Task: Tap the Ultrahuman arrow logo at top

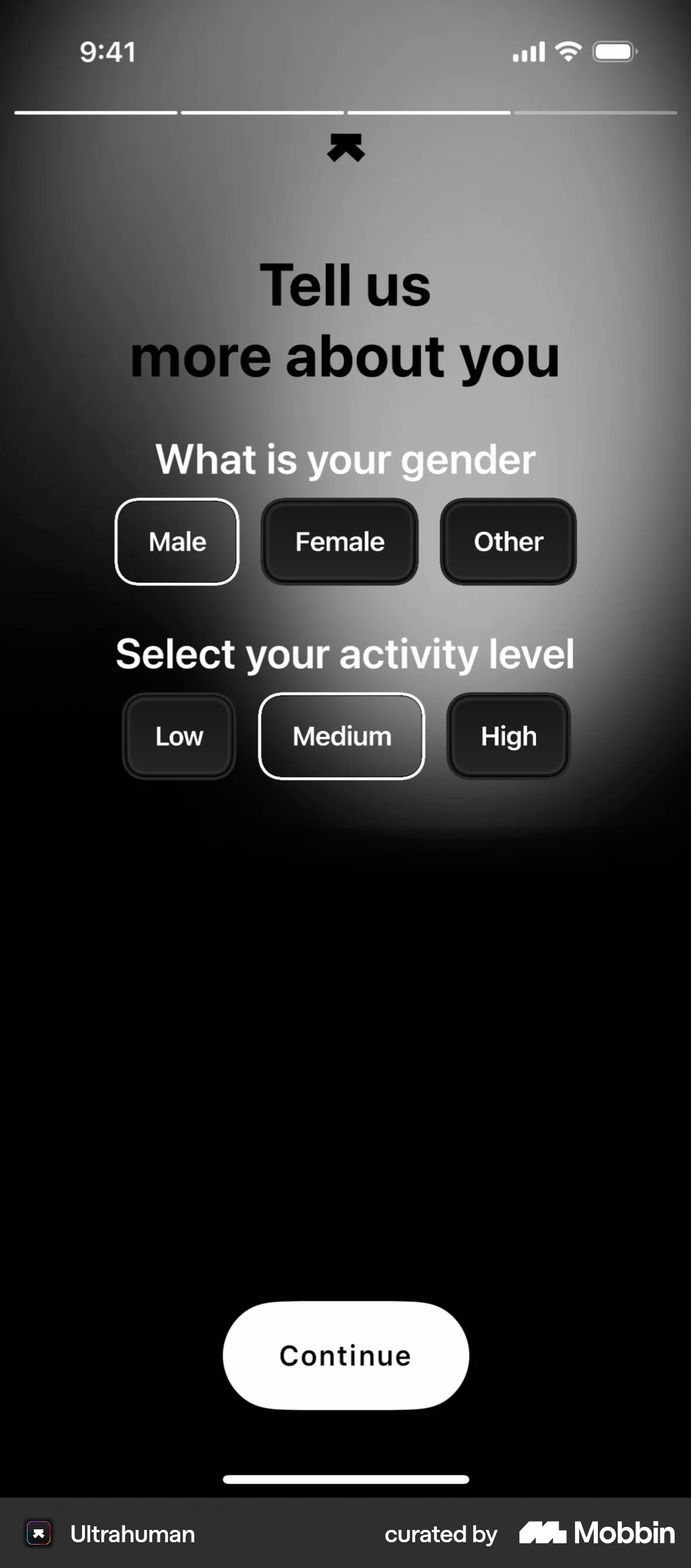Action: pos(345,147)
